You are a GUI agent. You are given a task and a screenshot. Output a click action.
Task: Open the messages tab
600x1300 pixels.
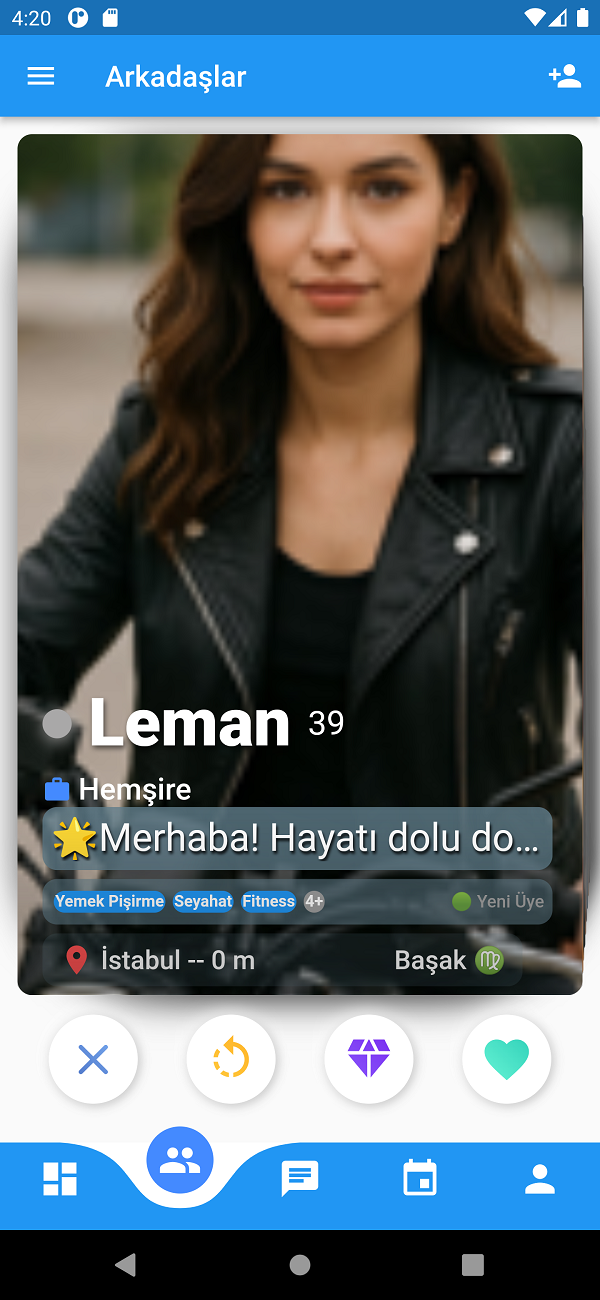pyautogui.click(x=300, y=1179)
